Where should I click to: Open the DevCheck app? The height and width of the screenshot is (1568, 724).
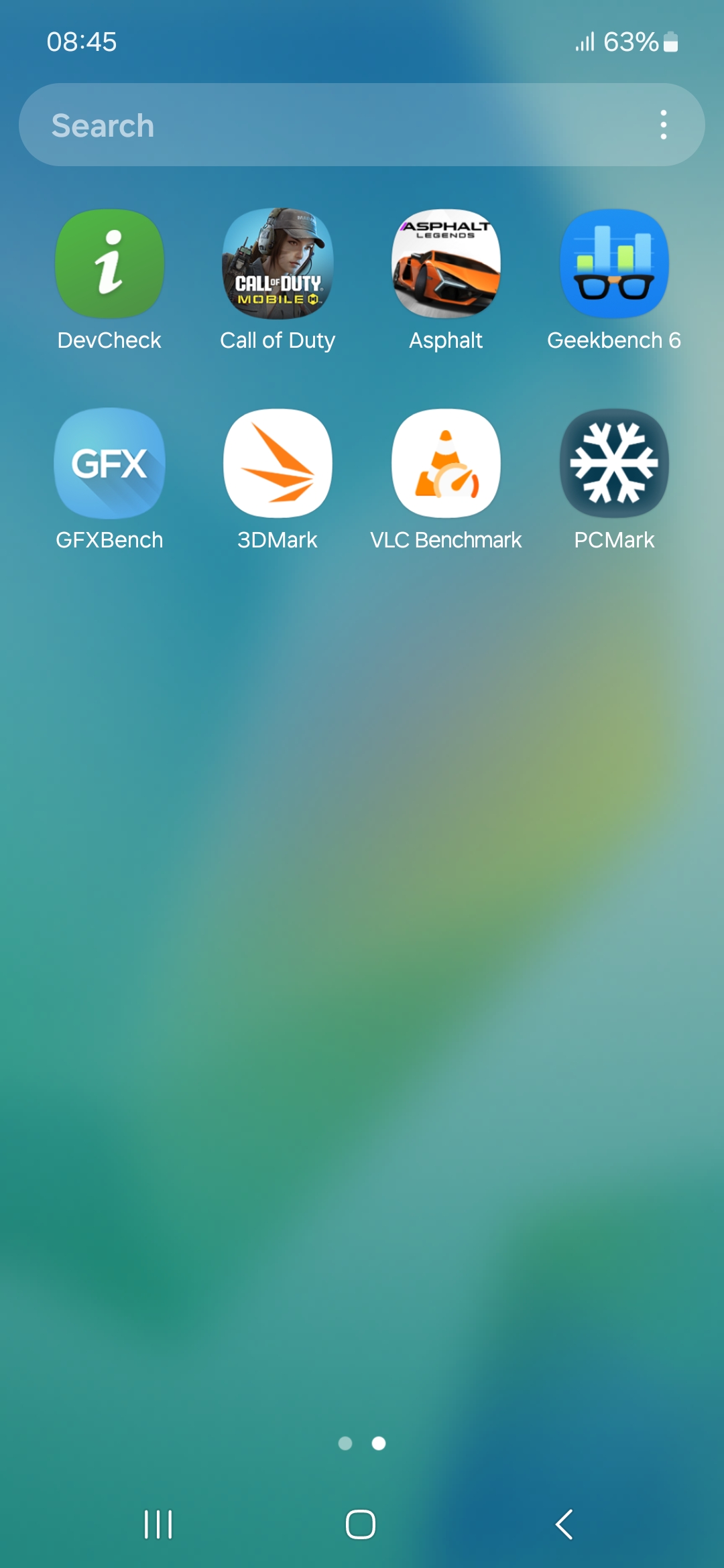109,263
